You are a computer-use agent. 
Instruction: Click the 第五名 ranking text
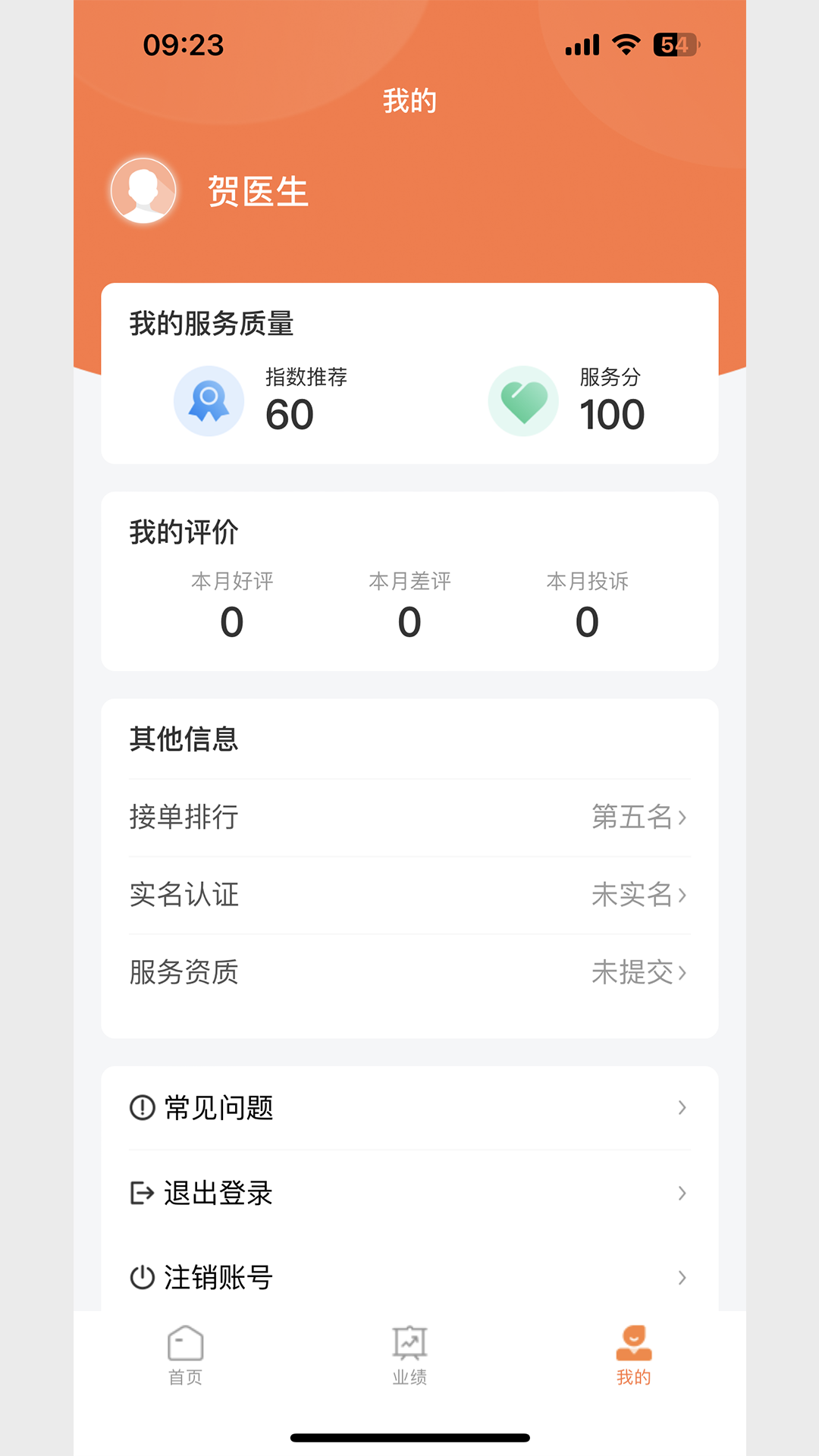pyautogui.click(x=633, y=818)
